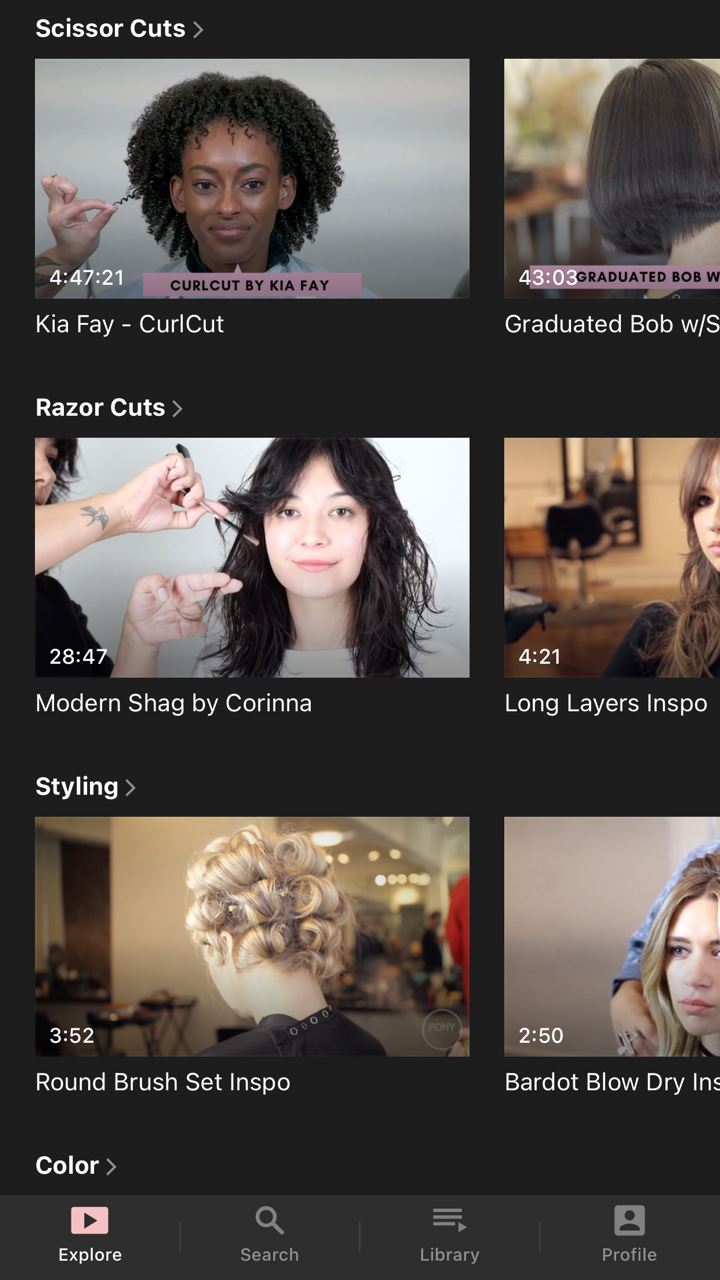Open the Razor Cuts category
720x1280 pixels.
[x=109, y=407]
